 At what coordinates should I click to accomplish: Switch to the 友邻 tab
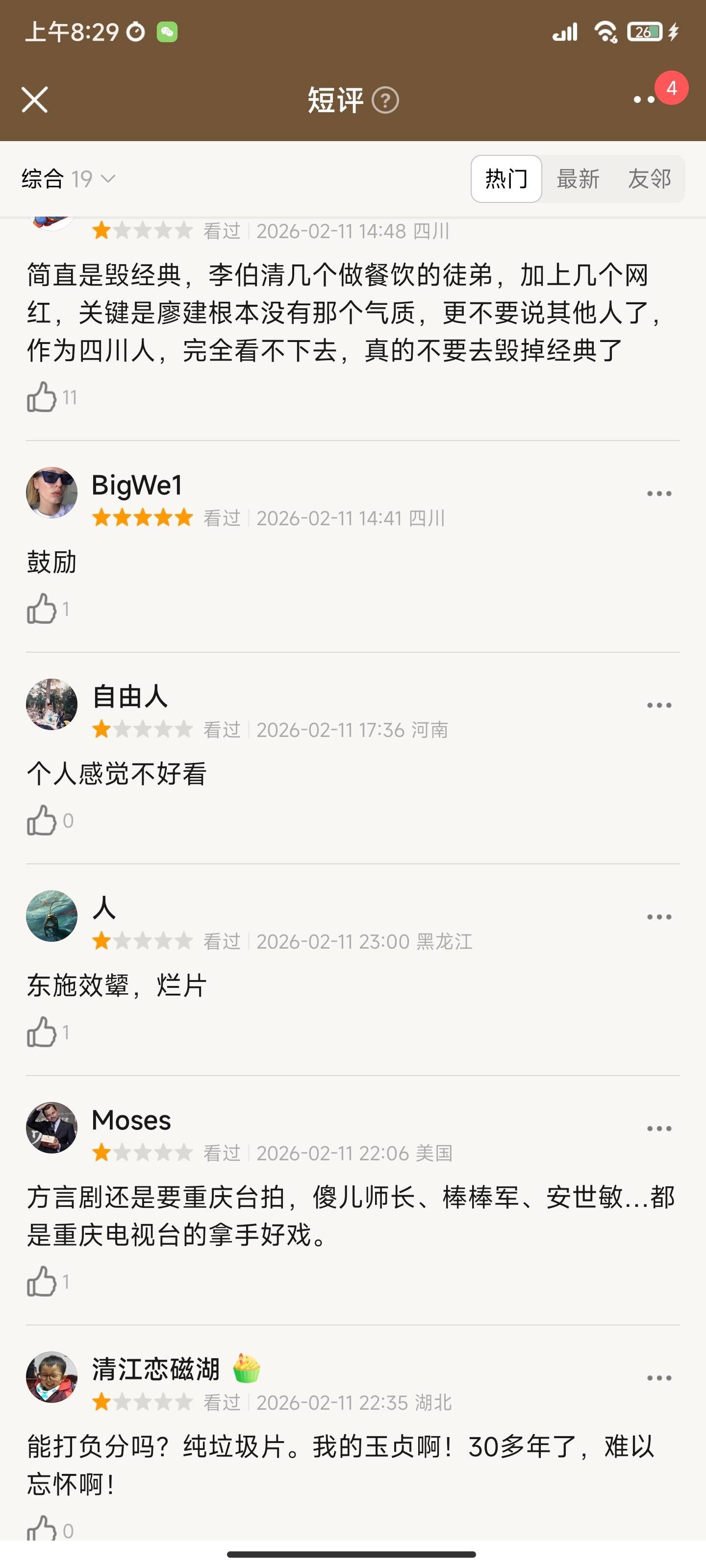[x=649, y=179]
